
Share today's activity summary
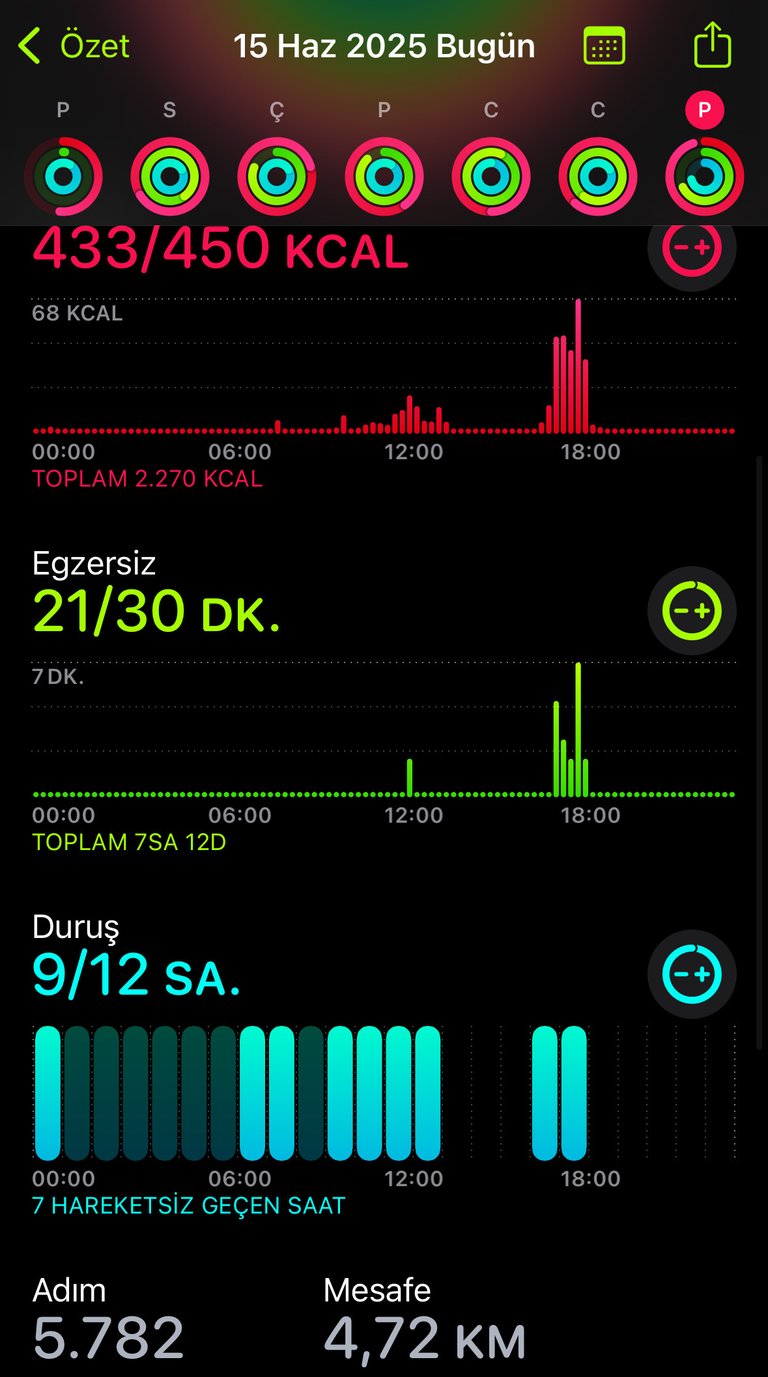point(712,46)
